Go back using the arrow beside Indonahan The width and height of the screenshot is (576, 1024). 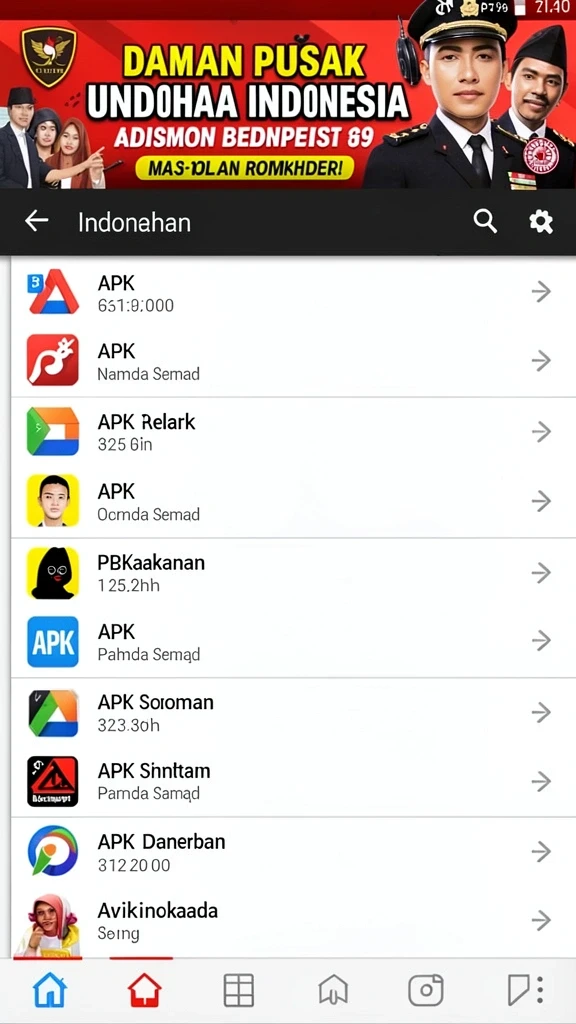(37, 222)
